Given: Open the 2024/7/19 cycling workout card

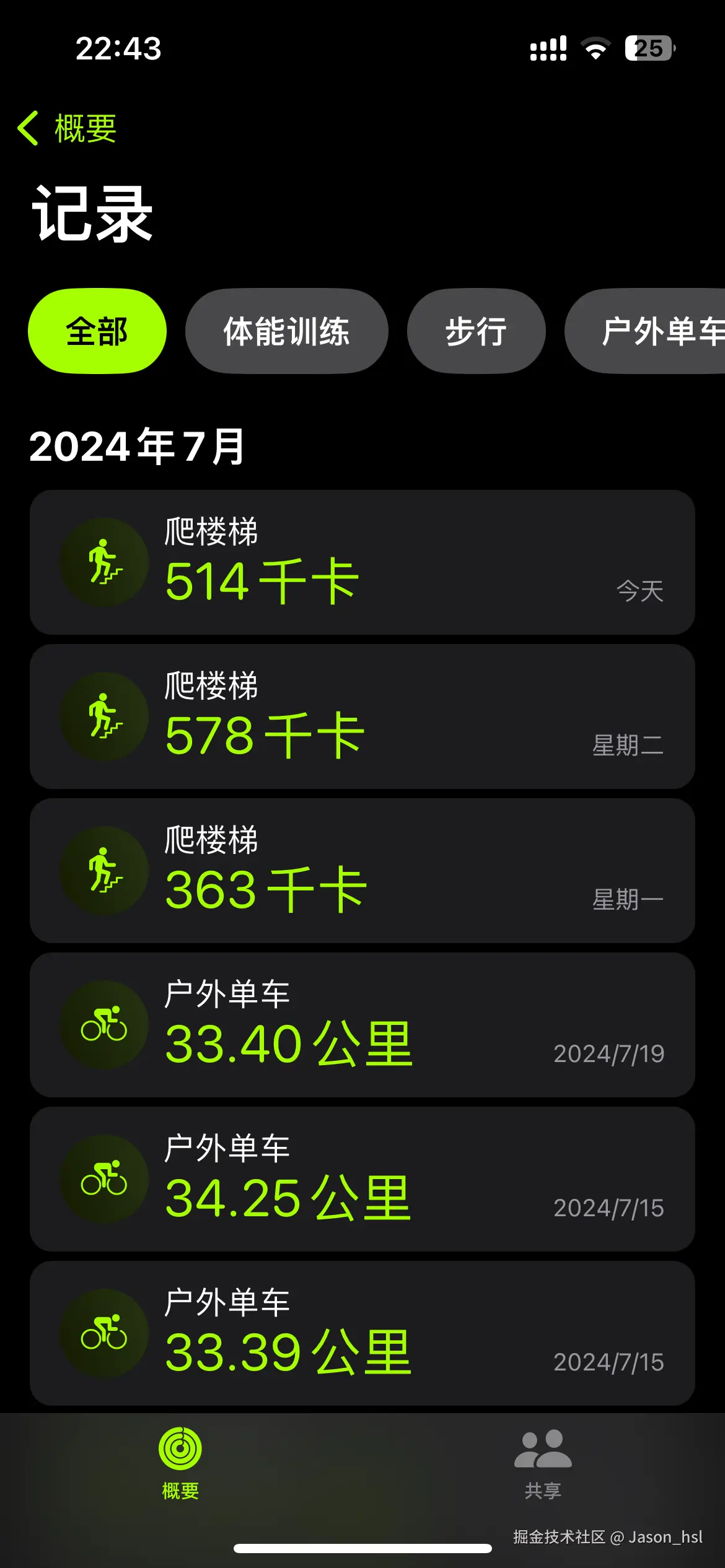Looking at the screenshot, I should pyautogui.click(x=362, y=1026).
